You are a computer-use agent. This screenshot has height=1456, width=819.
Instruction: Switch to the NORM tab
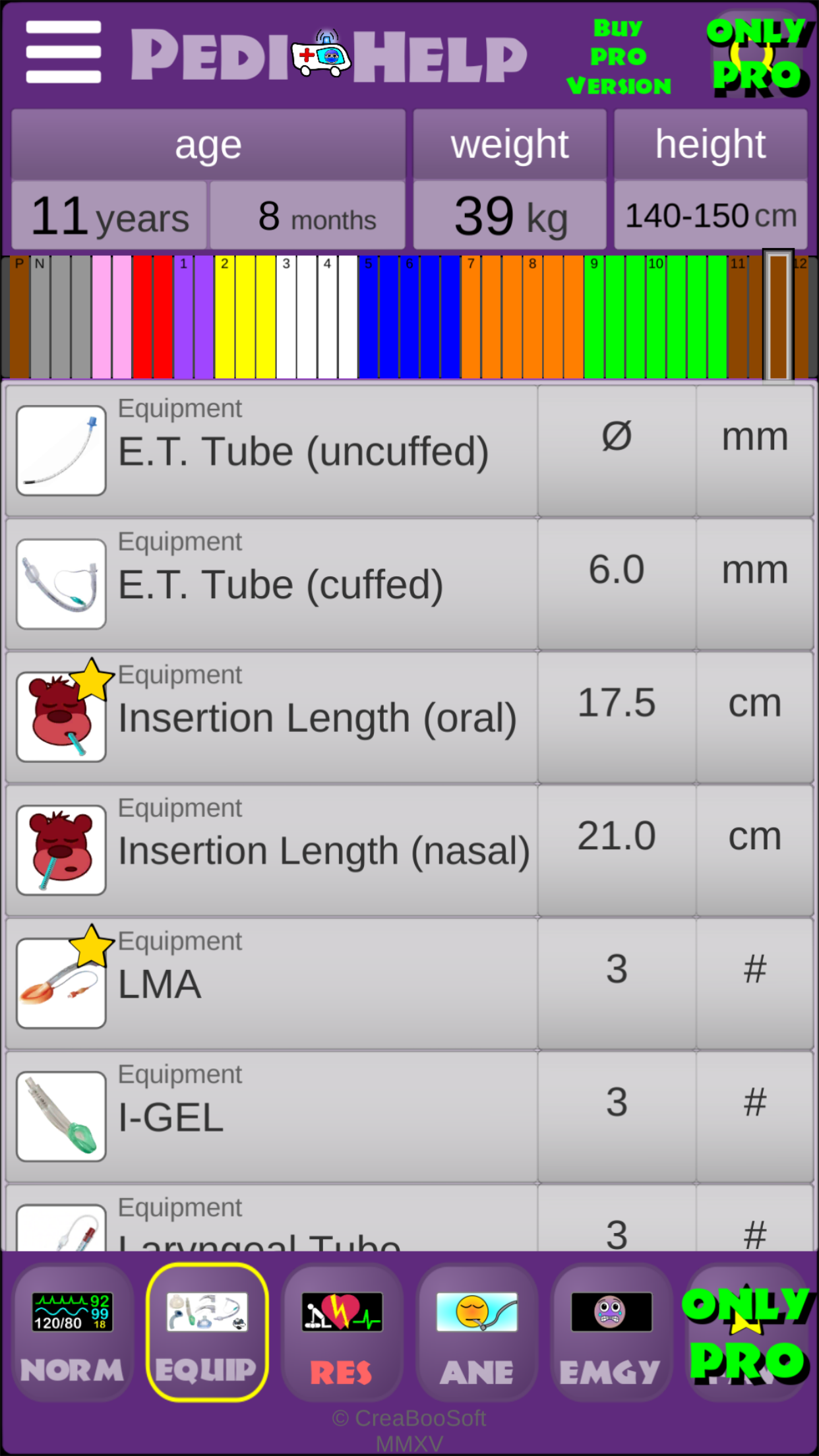point(72,1332)
